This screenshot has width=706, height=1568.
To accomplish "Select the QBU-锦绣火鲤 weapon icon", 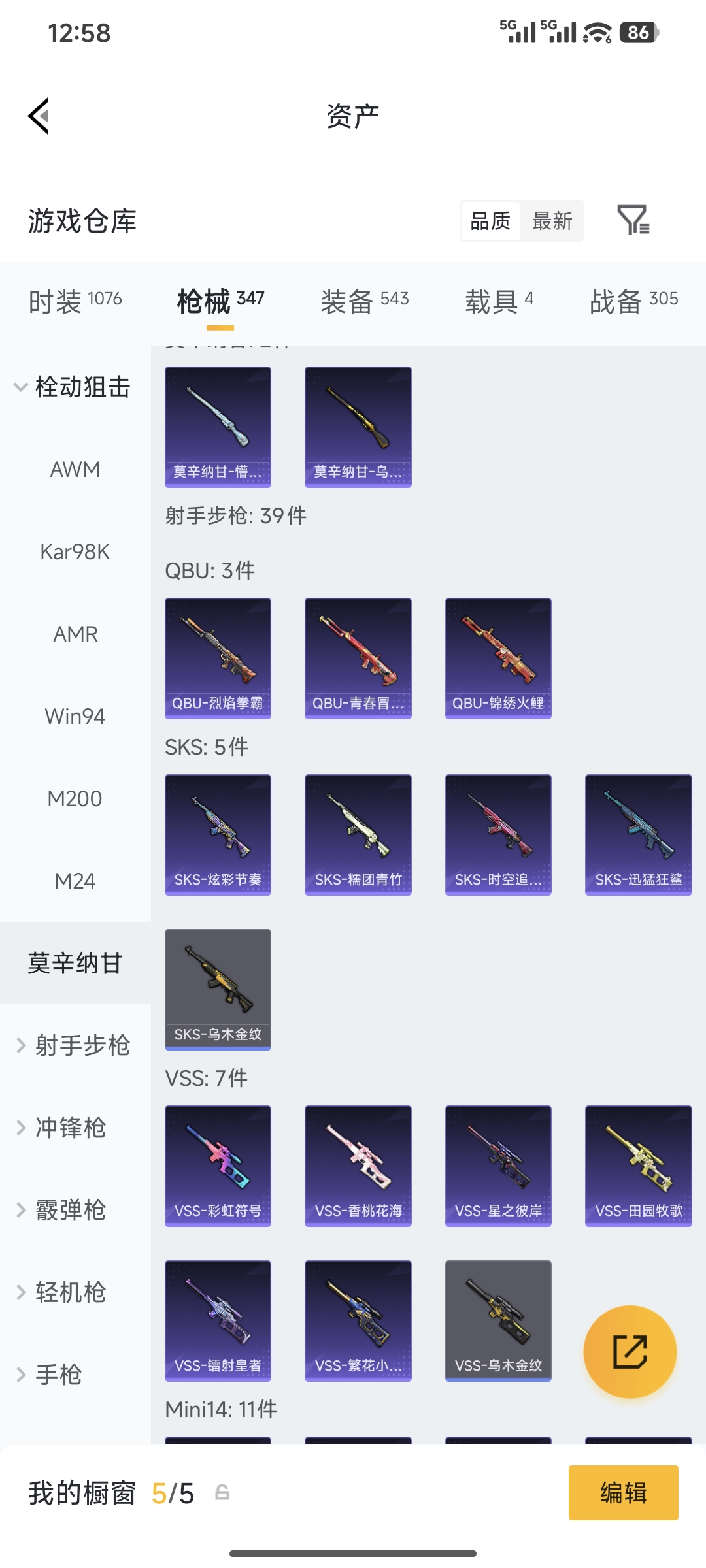I will pos(498,657).
